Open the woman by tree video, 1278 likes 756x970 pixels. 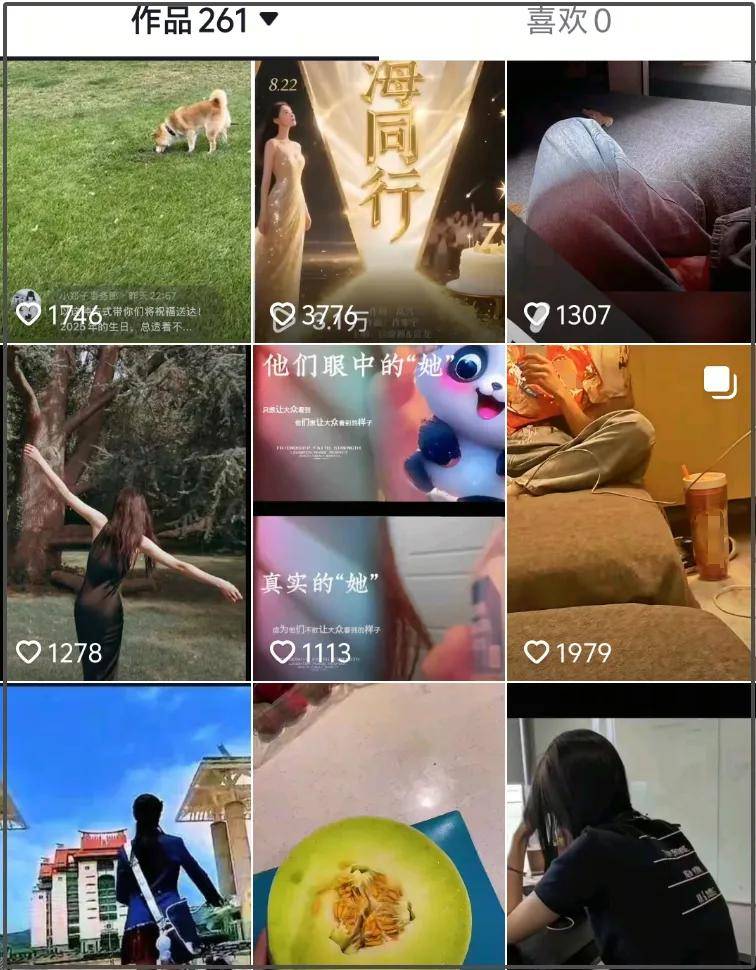127,512
